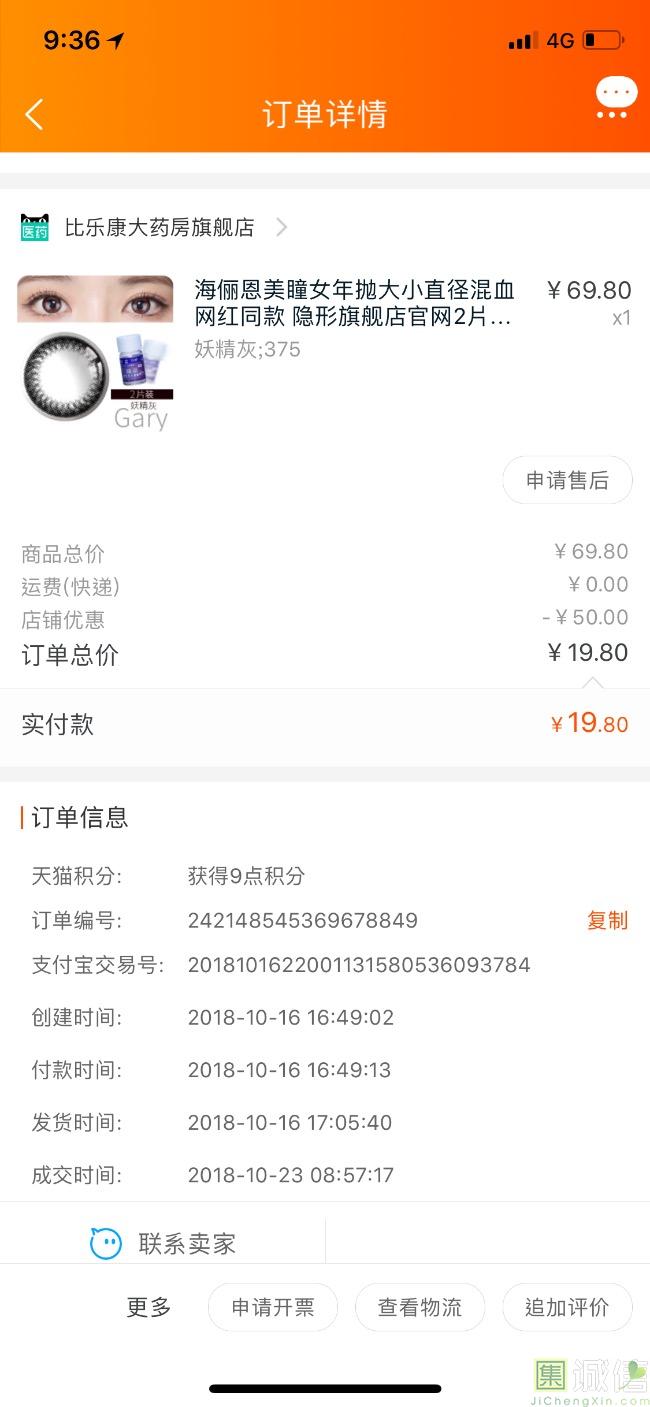Open the message bubble menu
This screenshot has height=1407, width=650.
click(x=615, y=99)
